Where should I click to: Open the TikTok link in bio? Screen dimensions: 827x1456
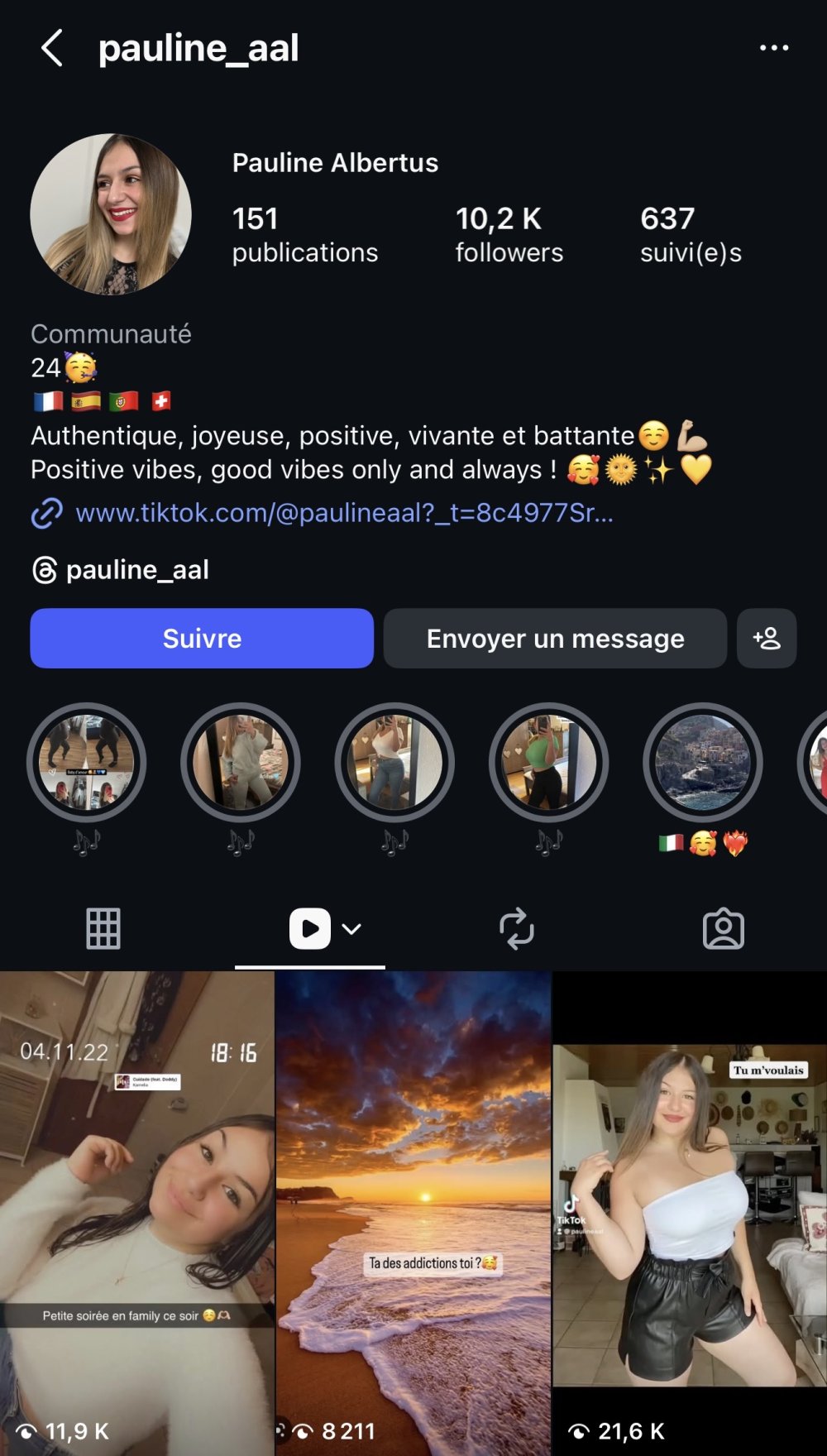[343, 513]
